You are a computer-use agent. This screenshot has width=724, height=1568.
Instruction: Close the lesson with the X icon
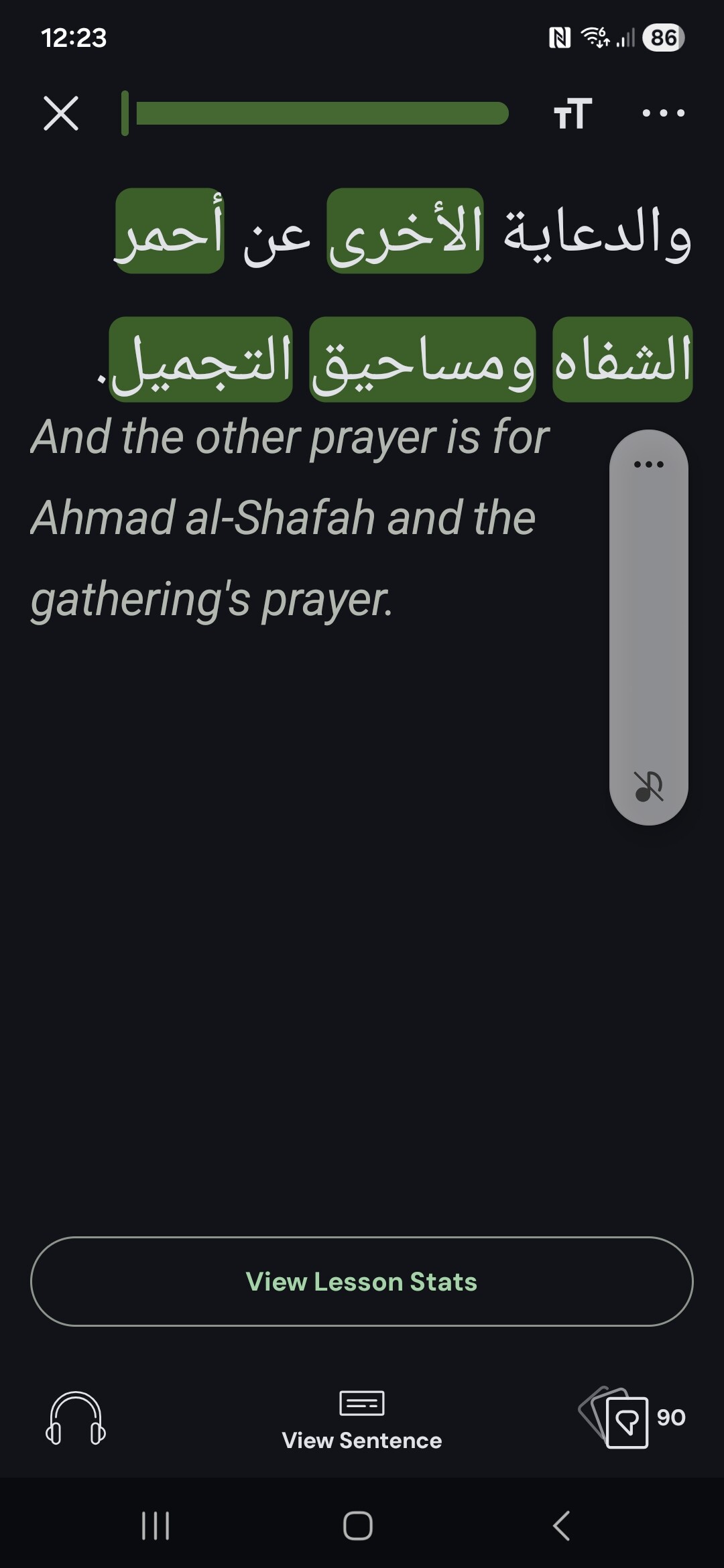[61, 113]
